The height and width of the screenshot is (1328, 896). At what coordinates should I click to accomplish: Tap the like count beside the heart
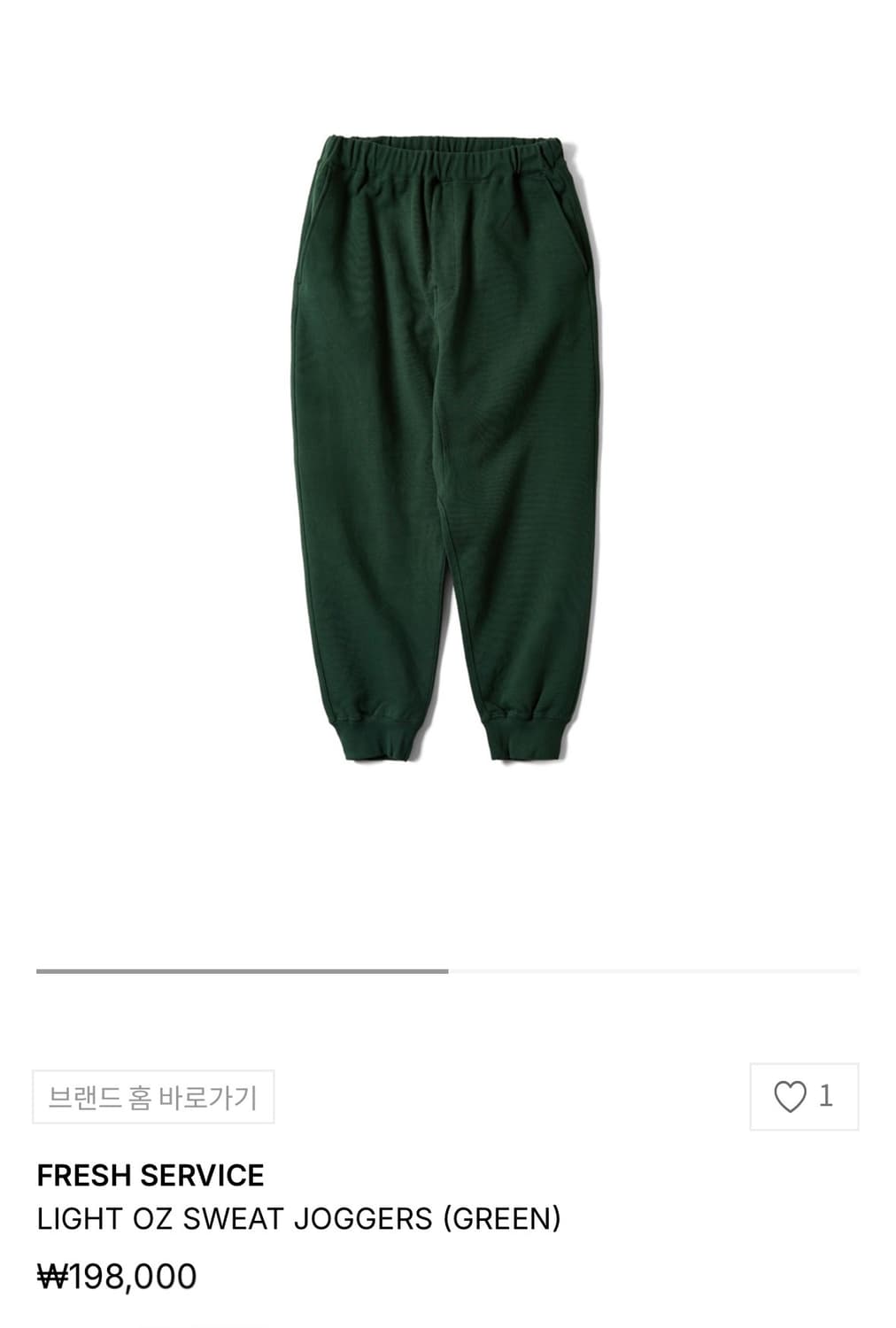tap(827, 1095)
